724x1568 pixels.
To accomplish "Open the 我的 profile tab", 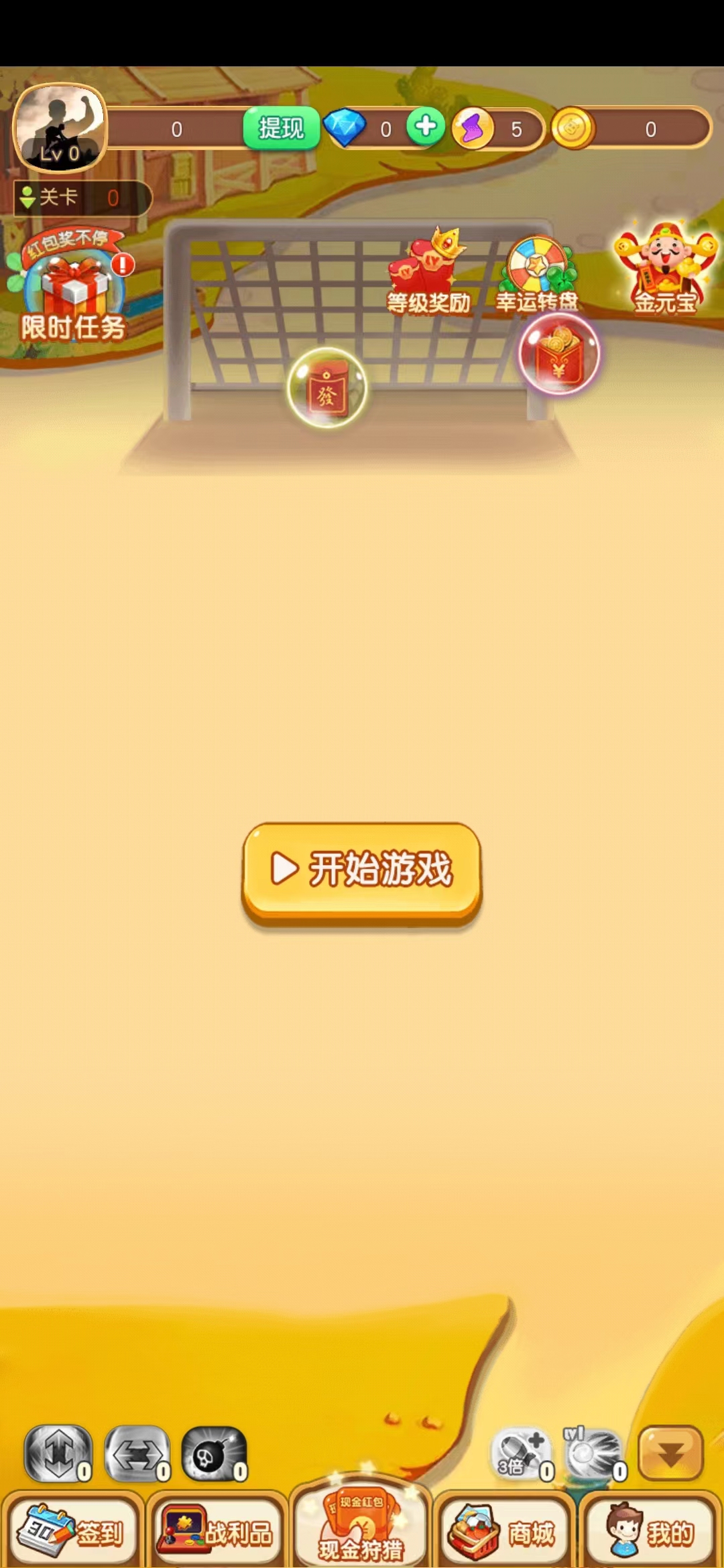I will click(x=649, y=1531).
